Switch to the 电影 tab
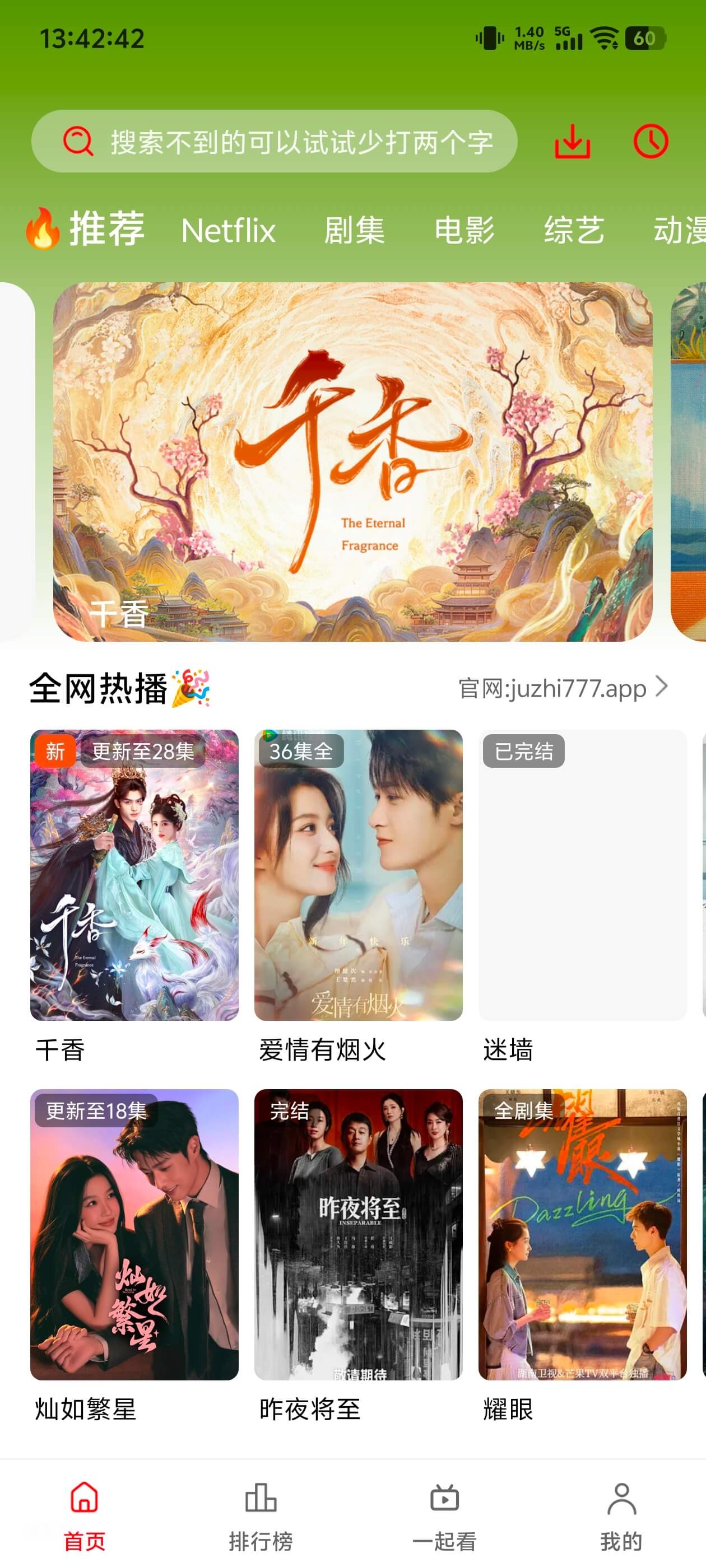The height and width of the screenshot is (1568, 706). click(464, 231)
